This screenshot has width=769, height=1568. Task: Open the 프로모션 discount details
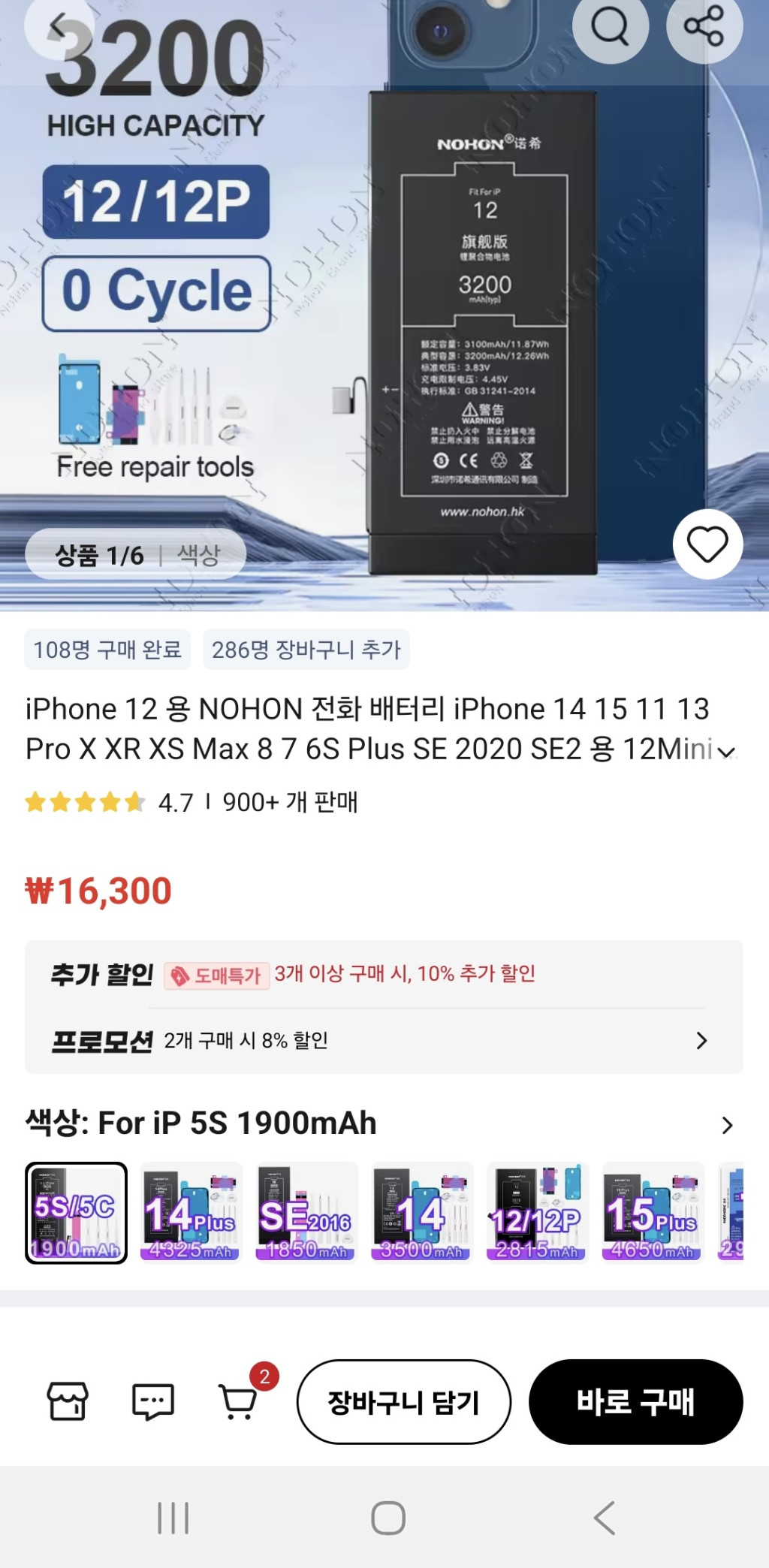701,1041
